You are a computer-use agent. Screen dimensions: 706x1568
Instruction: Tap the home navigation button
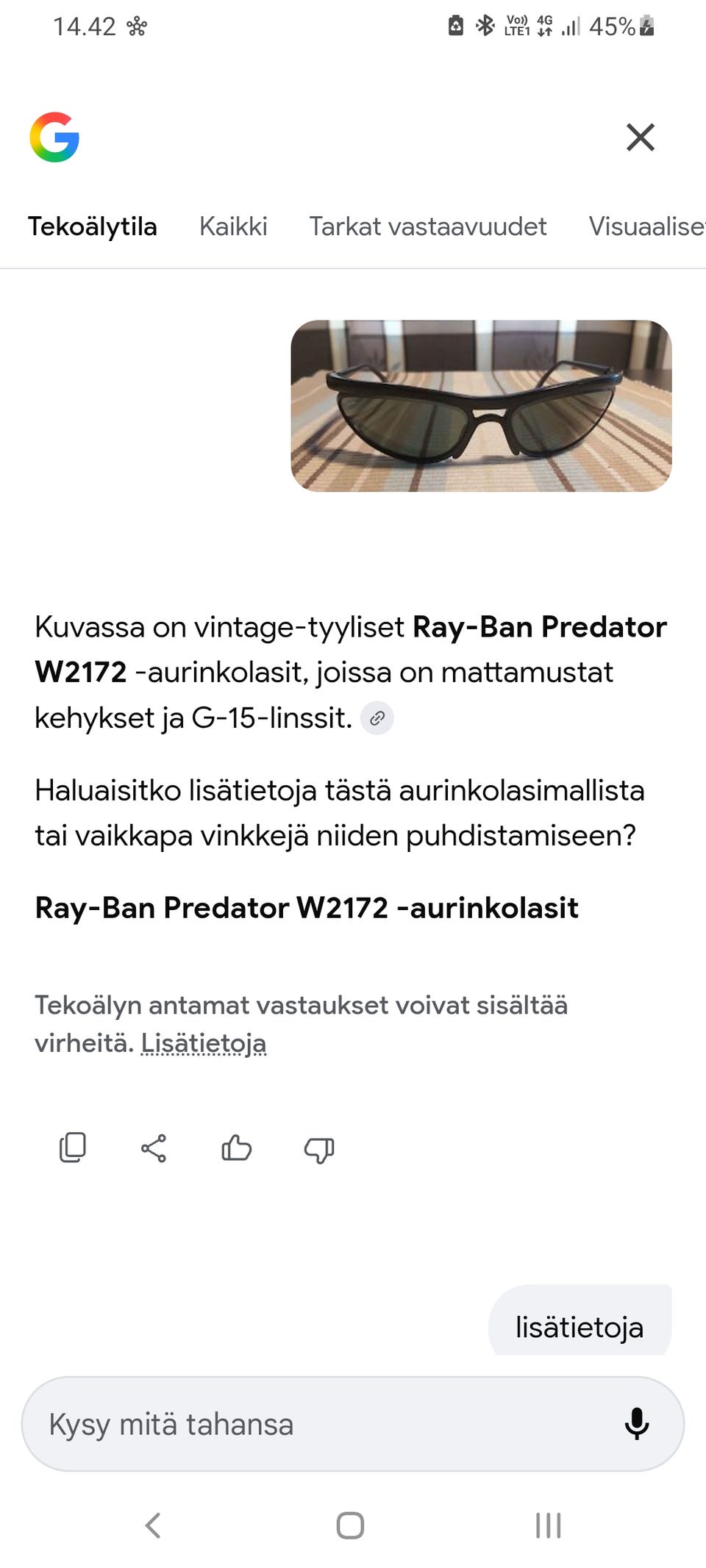(351, 1525)
